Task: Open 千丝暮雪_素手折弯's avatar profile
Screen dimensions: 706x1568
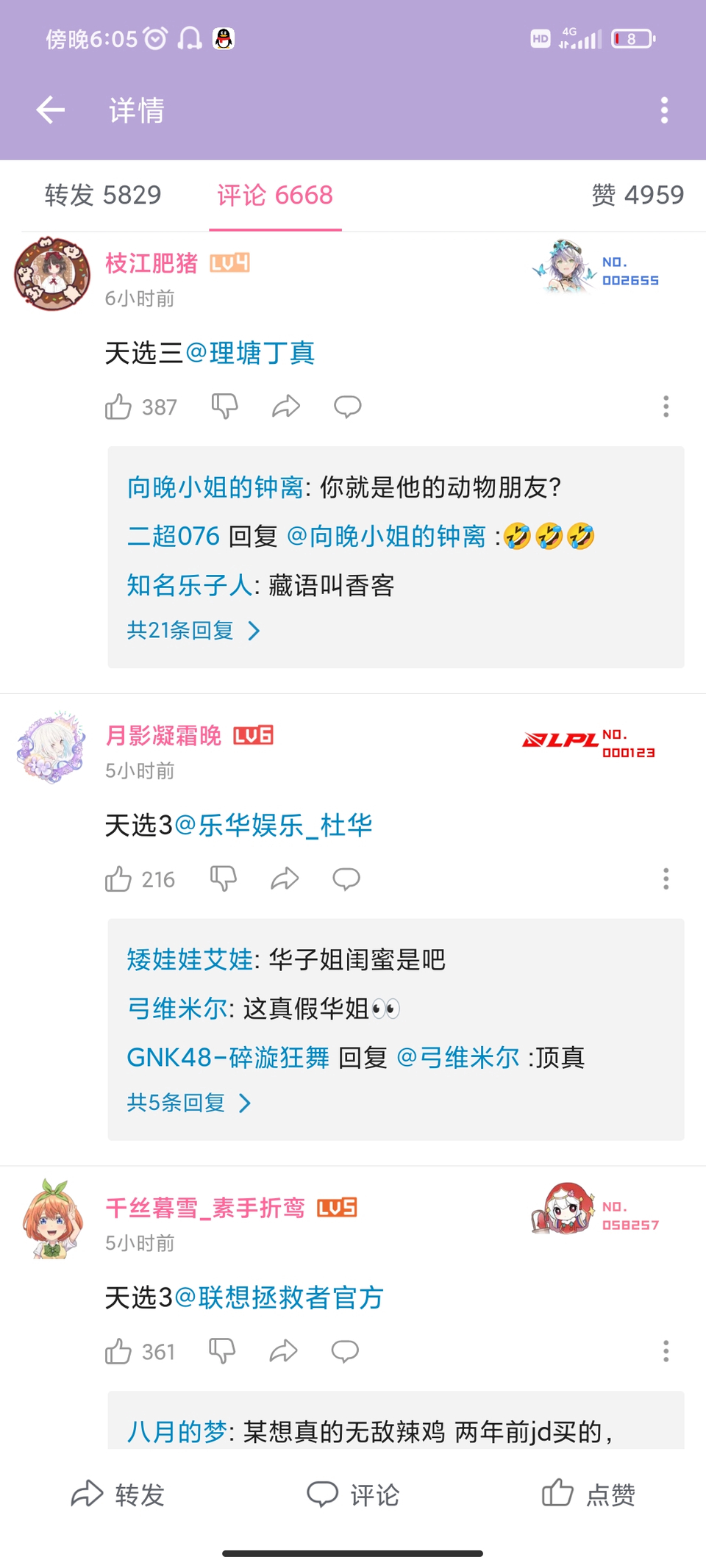Action: tap(52, 1218)
